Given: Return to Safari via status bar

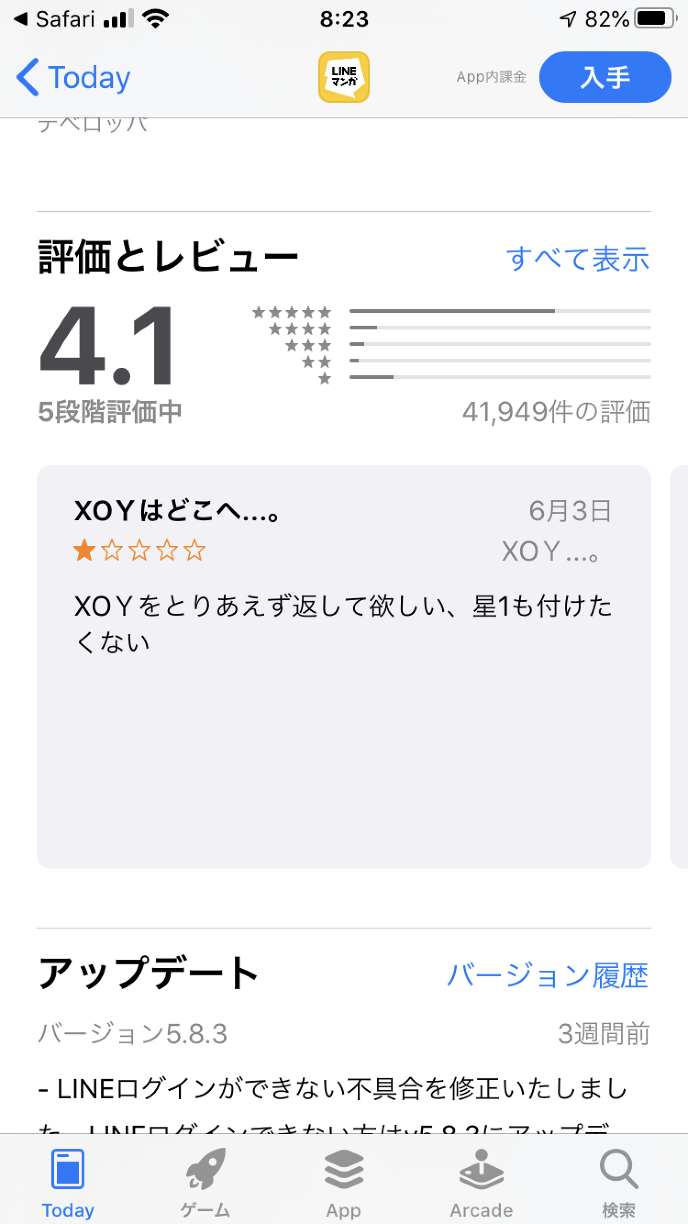Looking at the screenshot, I should (55, 19).
